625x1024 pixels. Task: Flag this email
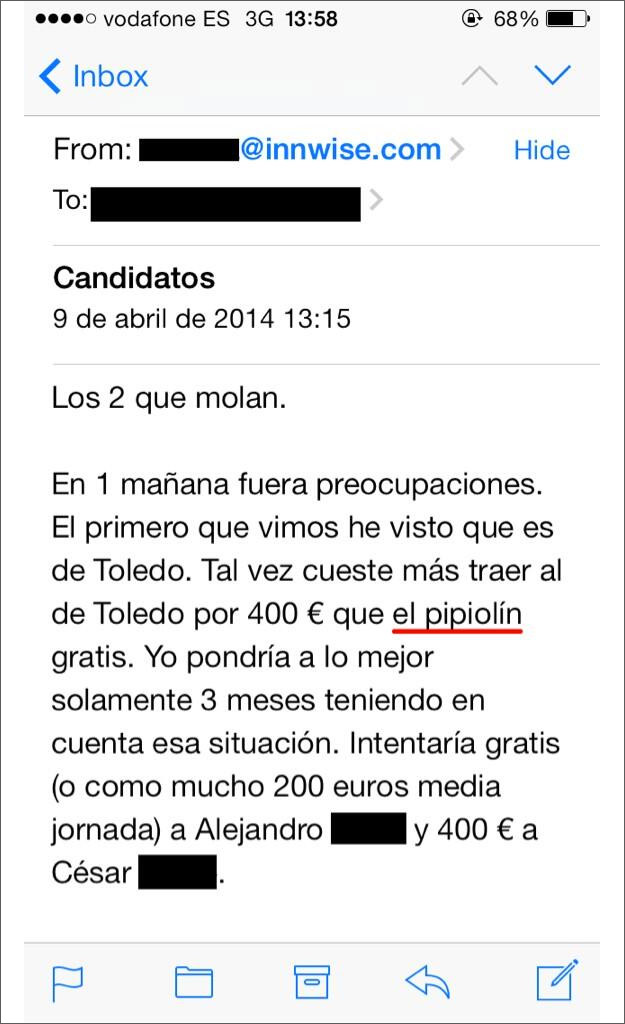68,982
